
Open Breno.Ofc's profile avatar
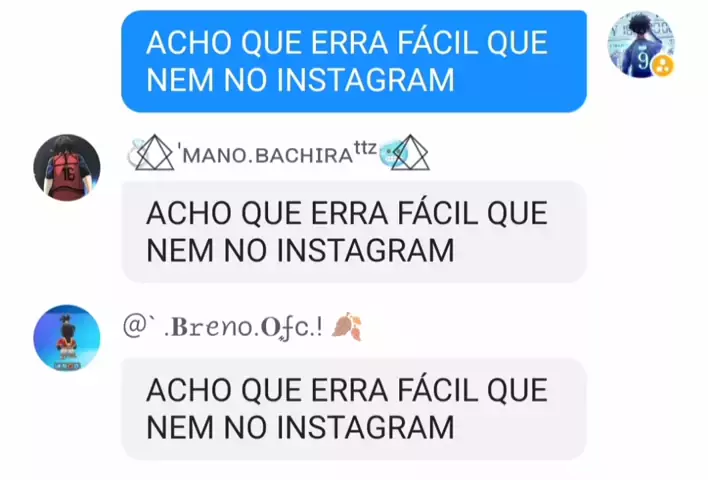[x=67, y=338]
